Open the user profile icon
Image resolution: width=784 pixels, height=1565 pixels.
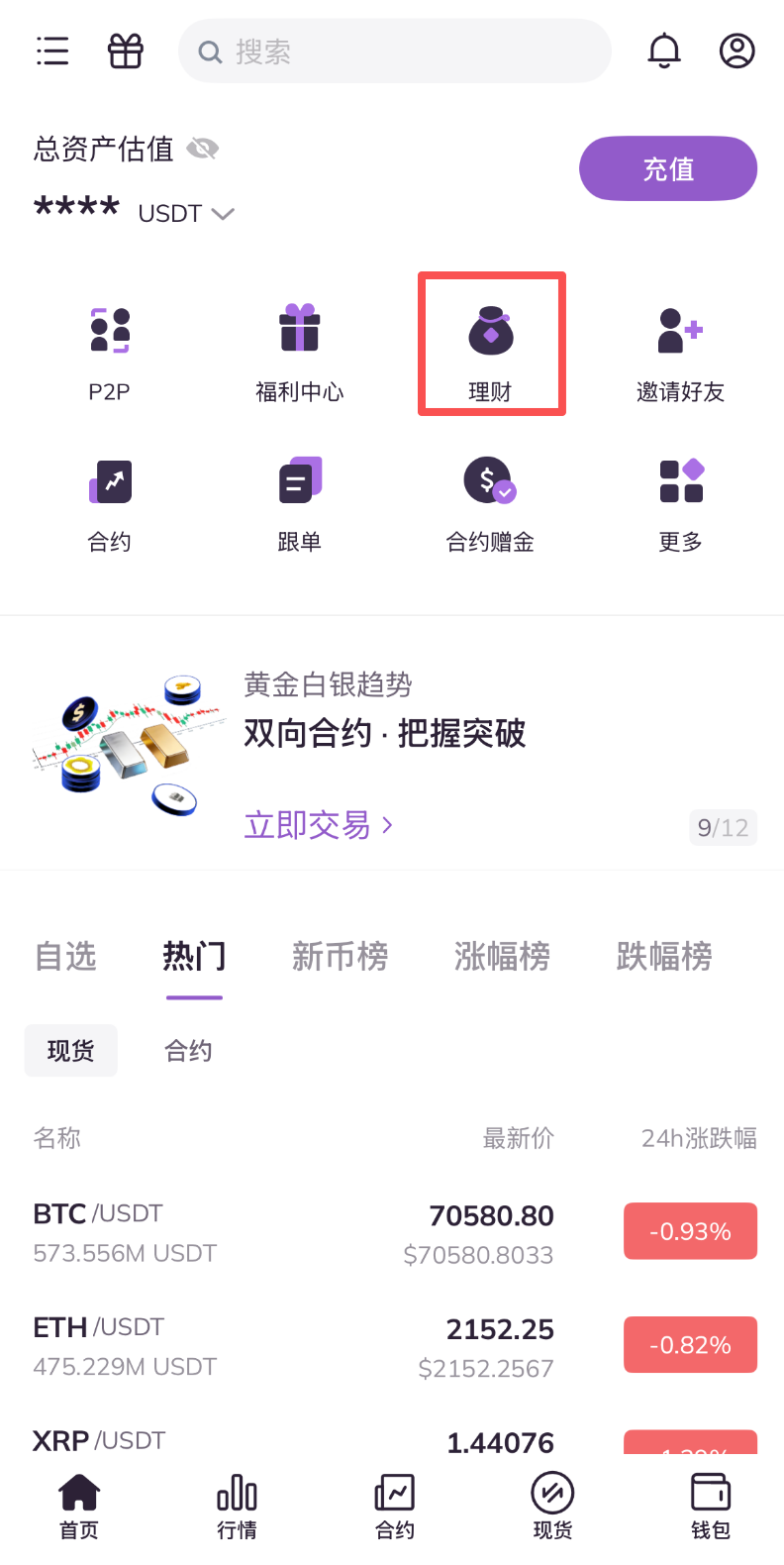[736, 51]
